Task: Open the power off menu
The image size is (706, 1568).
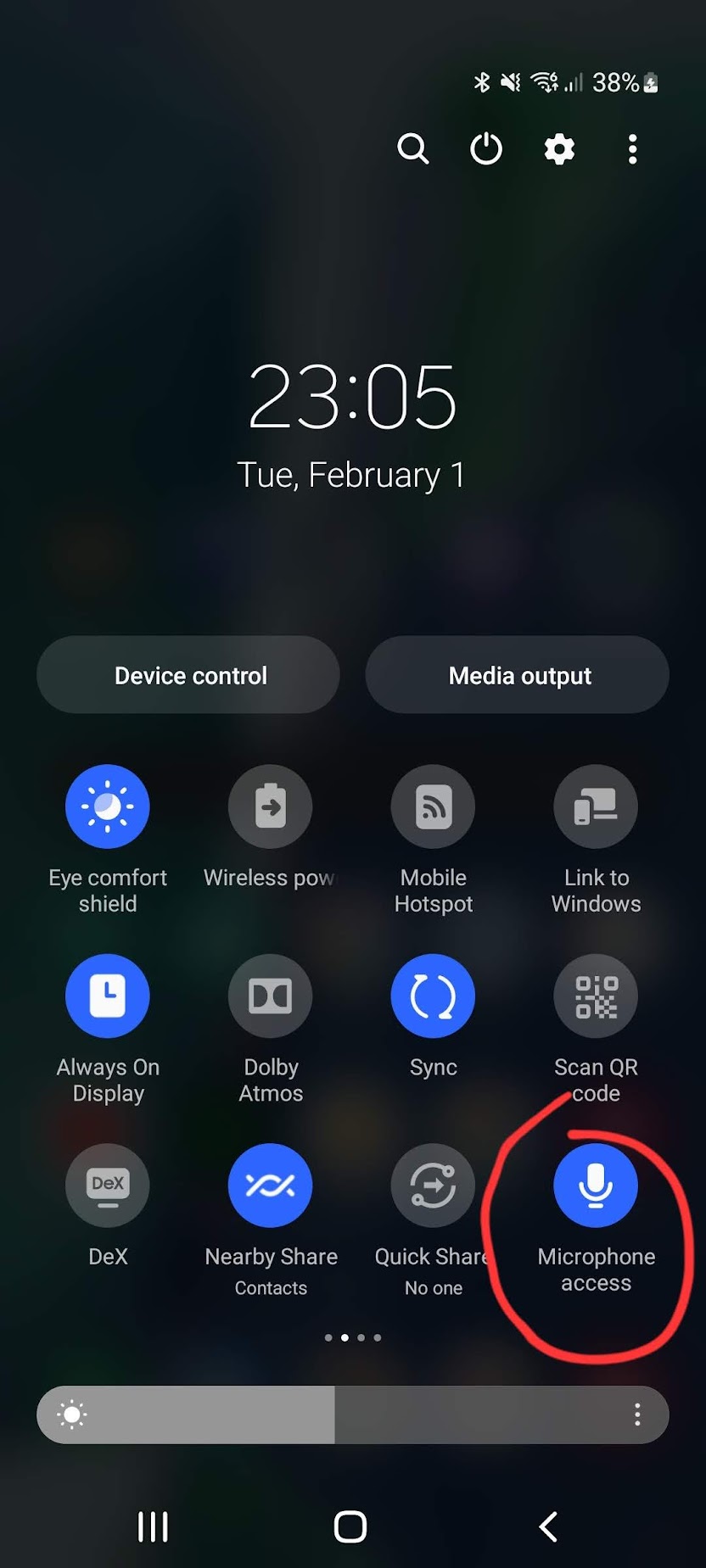Action: 486,149
